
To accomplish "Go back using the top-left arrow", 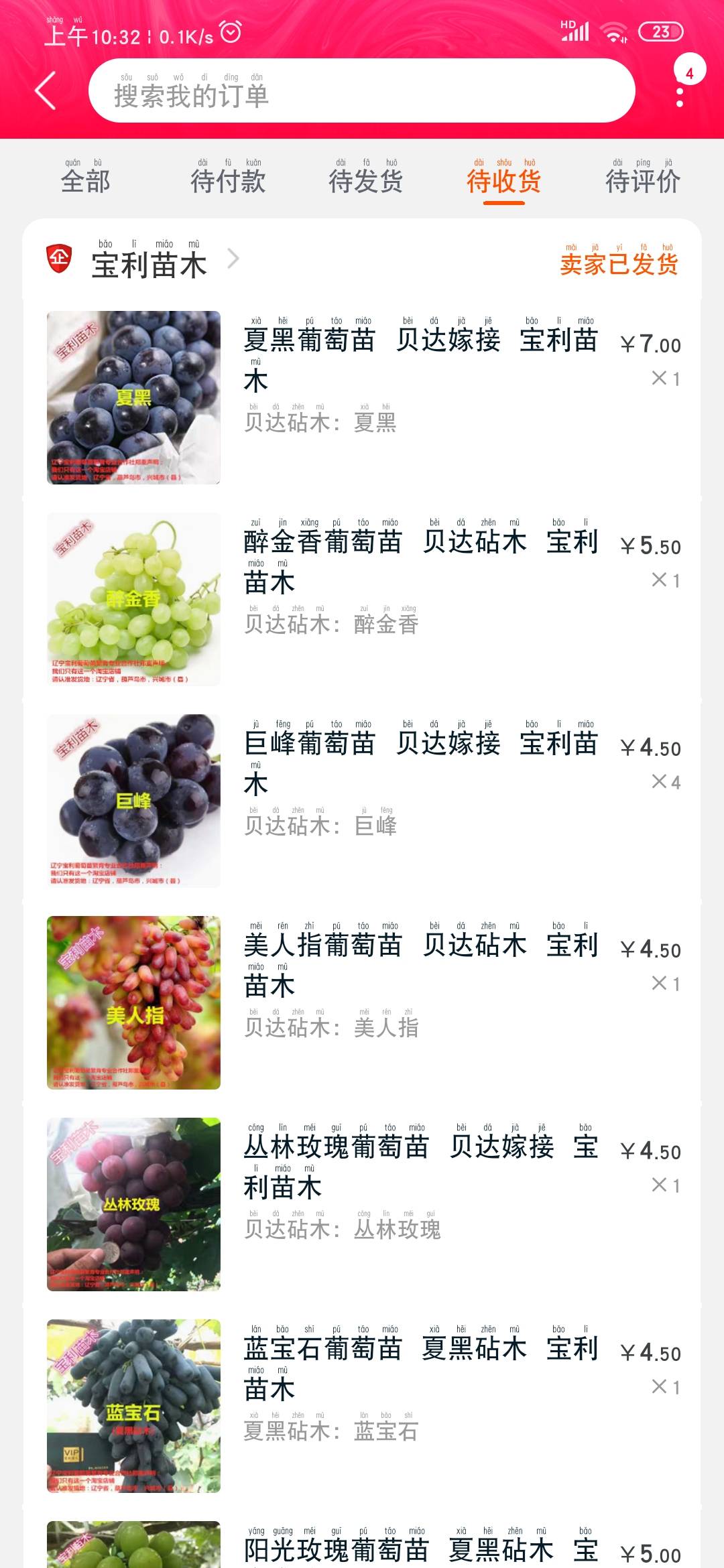I will click(46, 90).
